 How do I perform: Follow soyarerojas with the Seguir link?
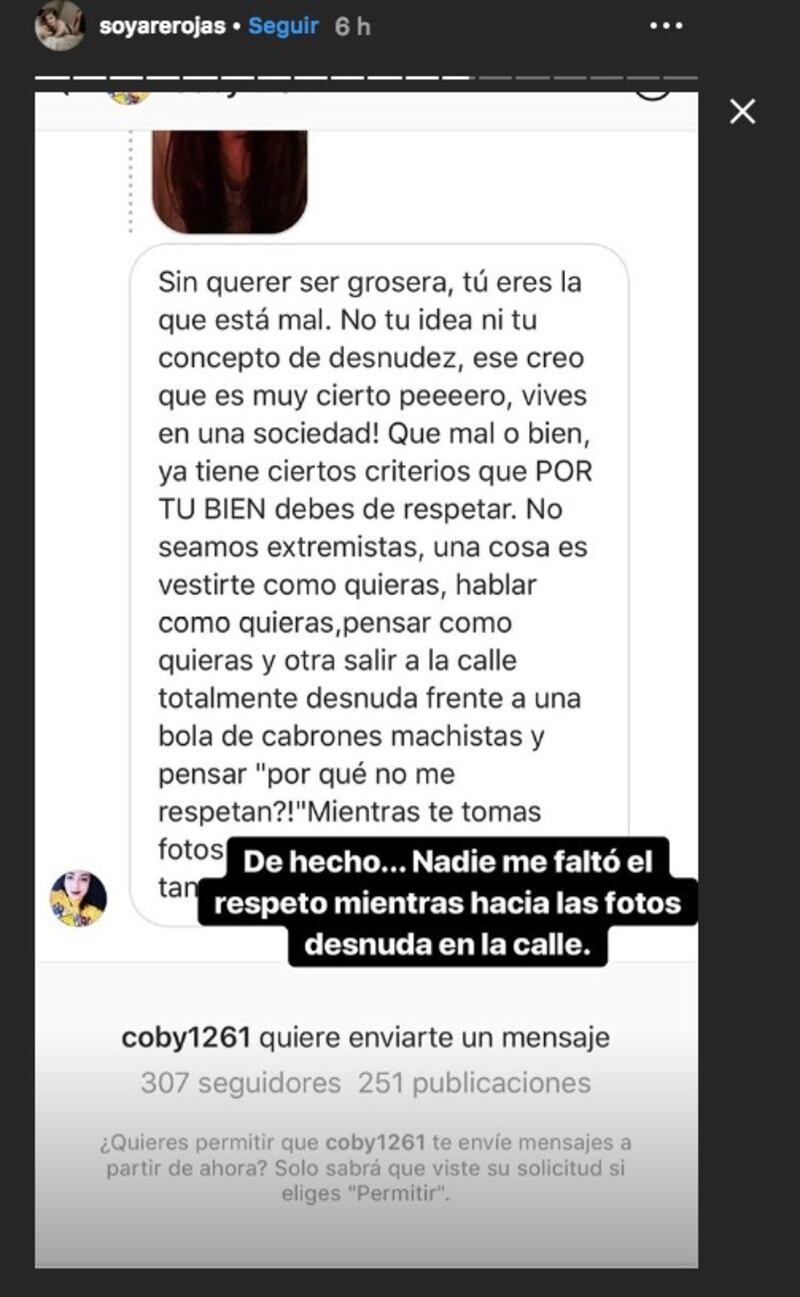pos(284,27)
